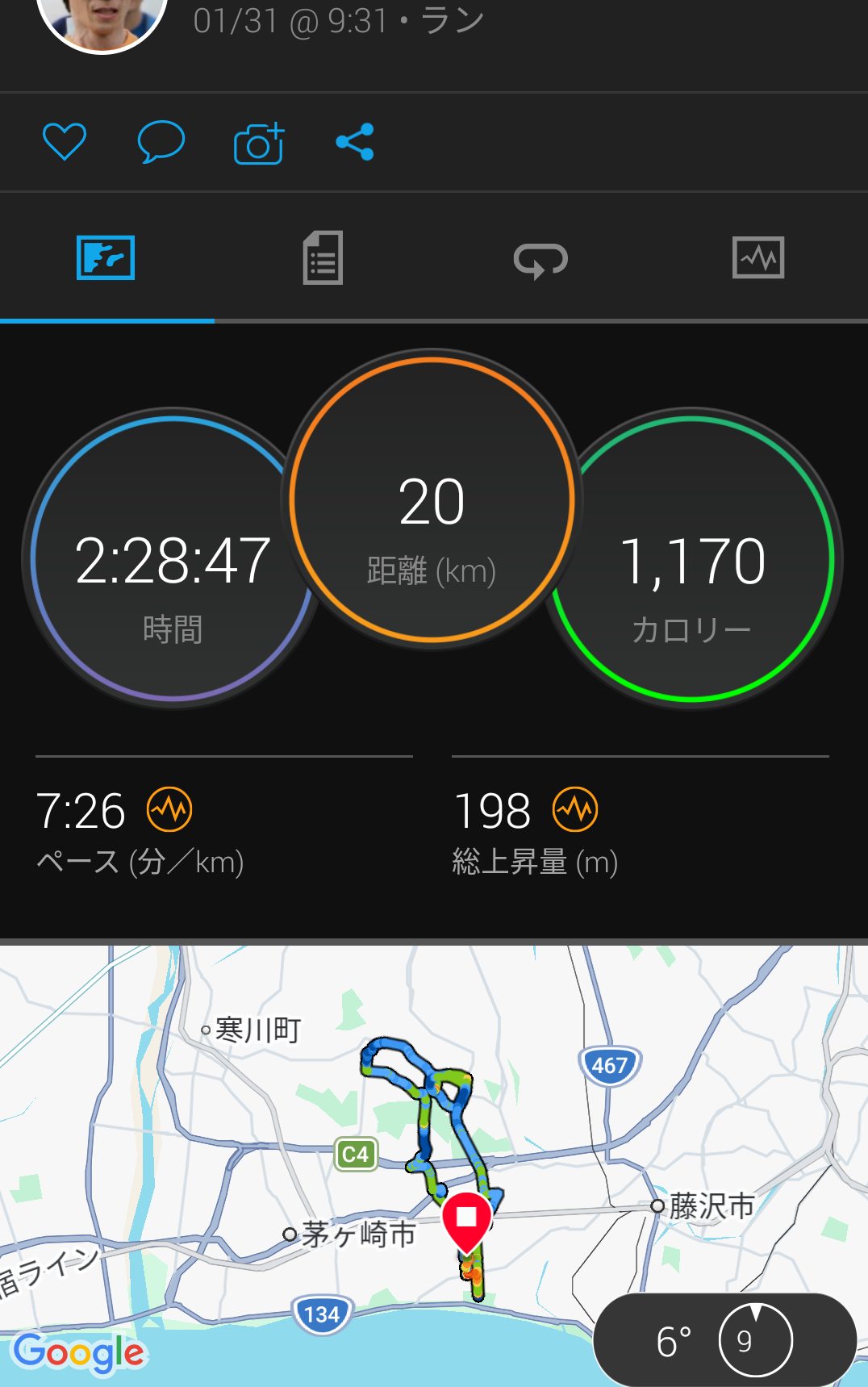Open the comments bubble
The image size is (868, 1387).
161,142
